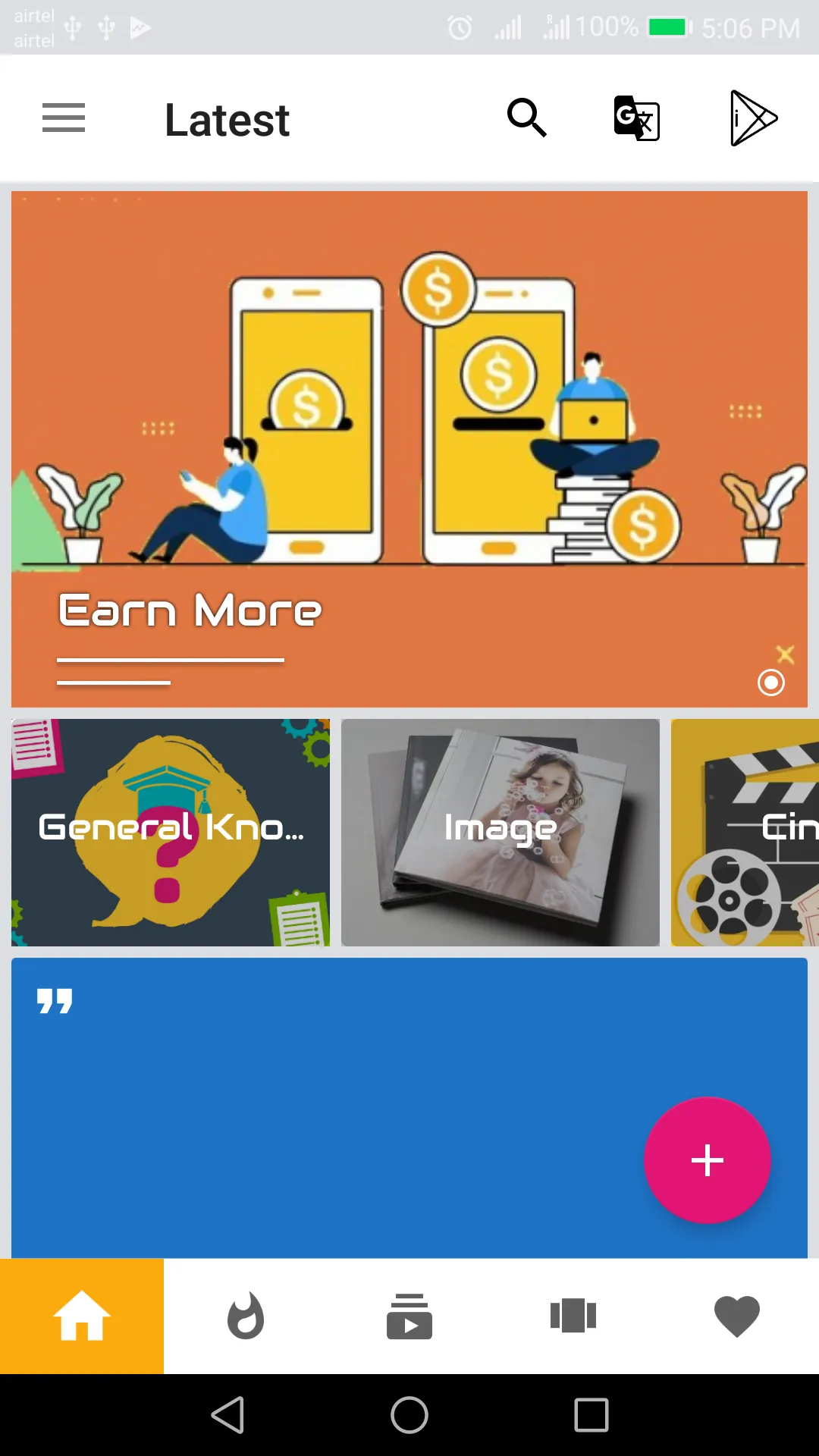Switch to the favorites heart tab

coord(737,1316)
